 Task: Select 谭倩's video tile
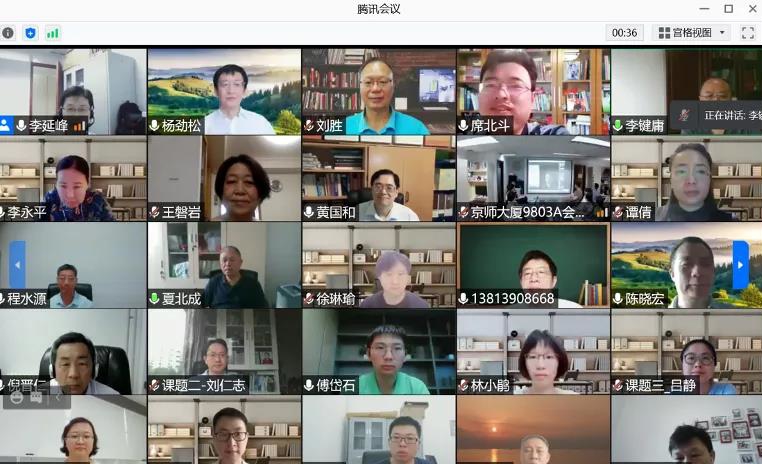pyautogui.click(x=687, y=178)
